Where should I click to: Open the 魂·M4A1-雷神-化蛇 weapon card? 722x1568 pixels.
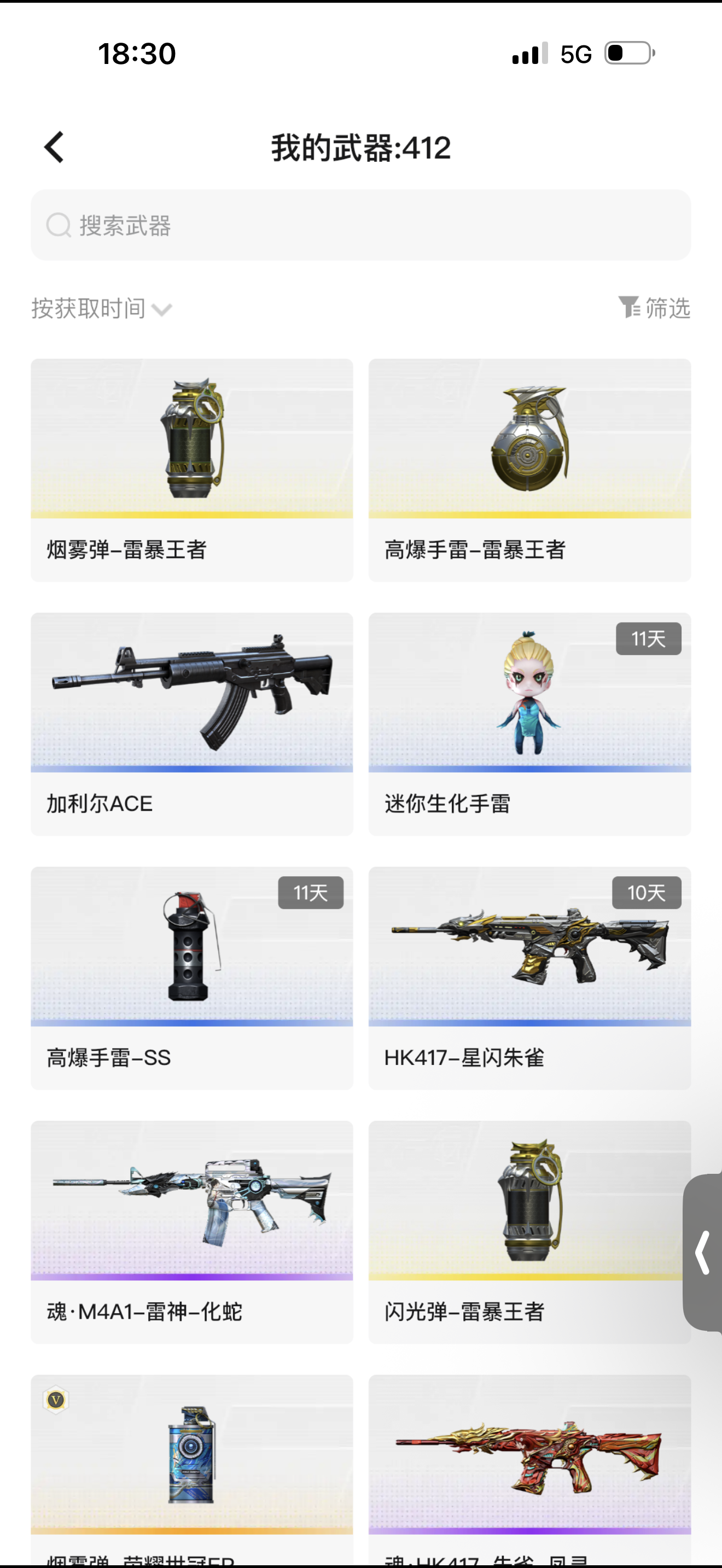pyautogui.click(x=192, y=1231)
